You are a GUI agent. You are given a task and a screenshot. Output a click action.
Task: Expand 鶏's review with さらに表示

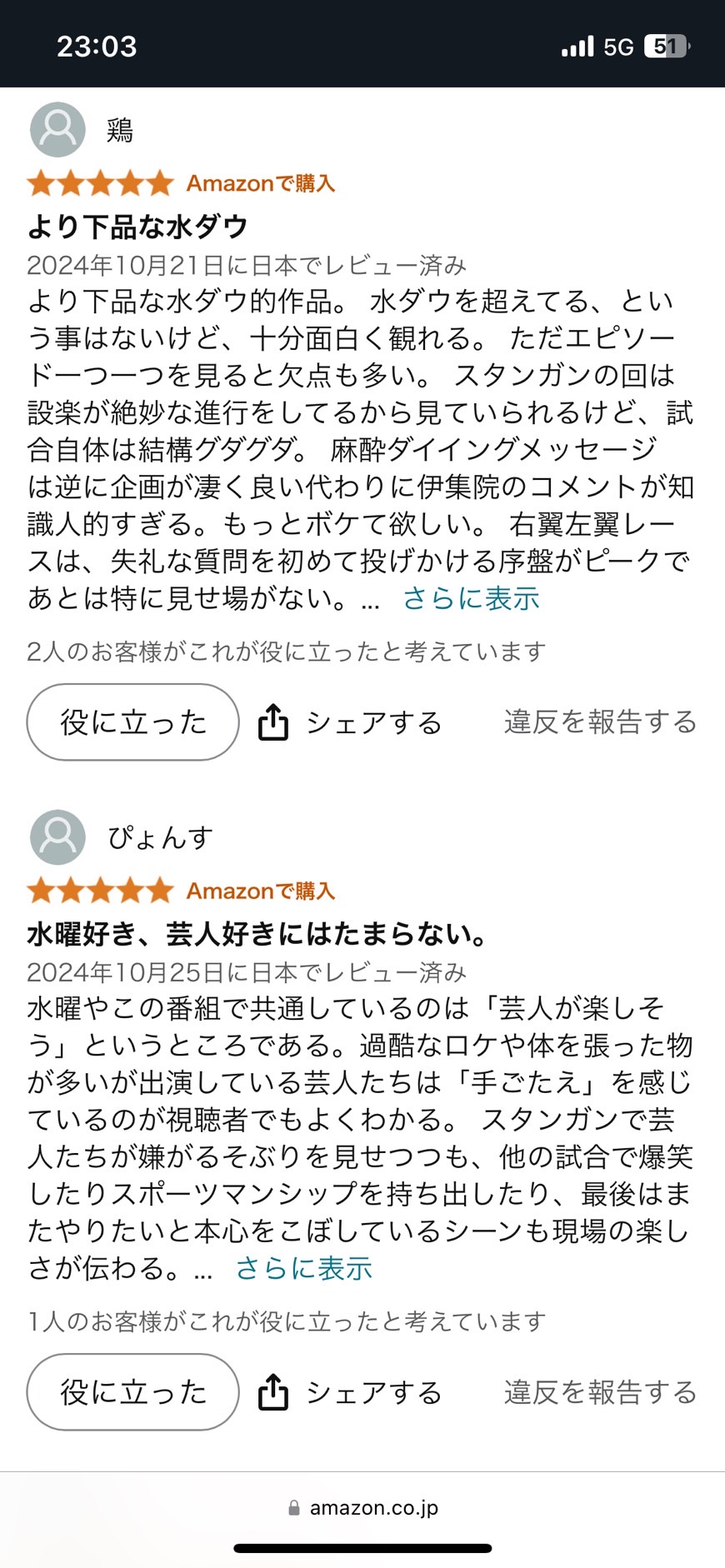471,598
